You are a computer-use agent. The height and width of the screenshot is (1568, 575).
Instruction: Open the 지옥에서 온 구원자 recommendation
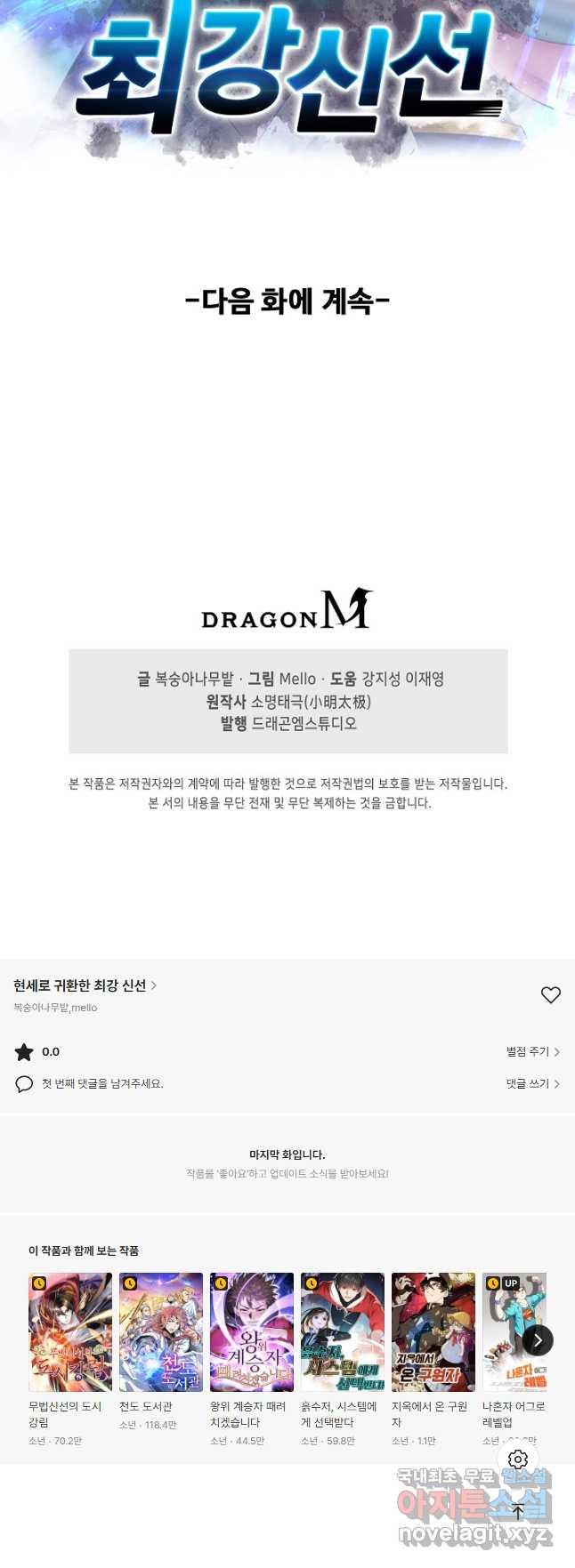(x=433, y=1332)
